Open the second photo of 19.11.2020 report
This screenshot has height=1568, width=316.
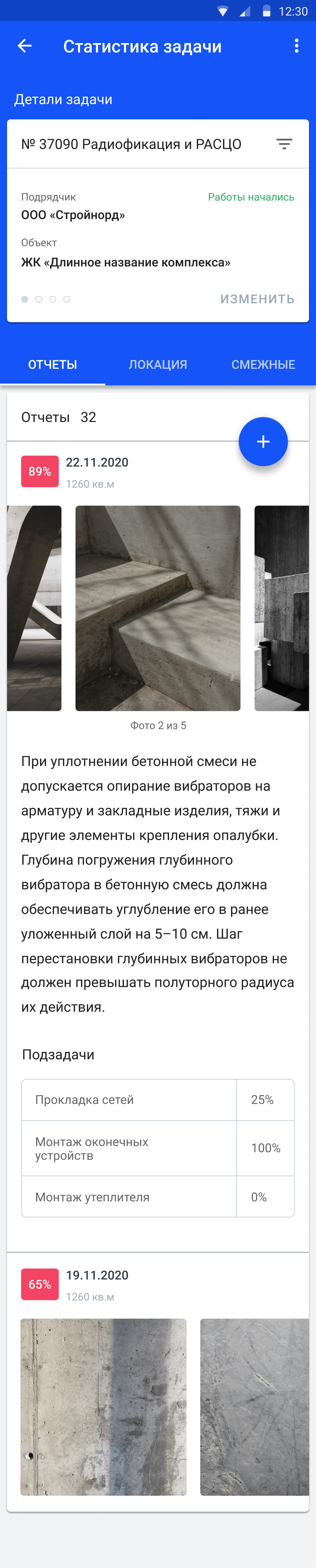pyautogui.click(x=255, y=1407)
